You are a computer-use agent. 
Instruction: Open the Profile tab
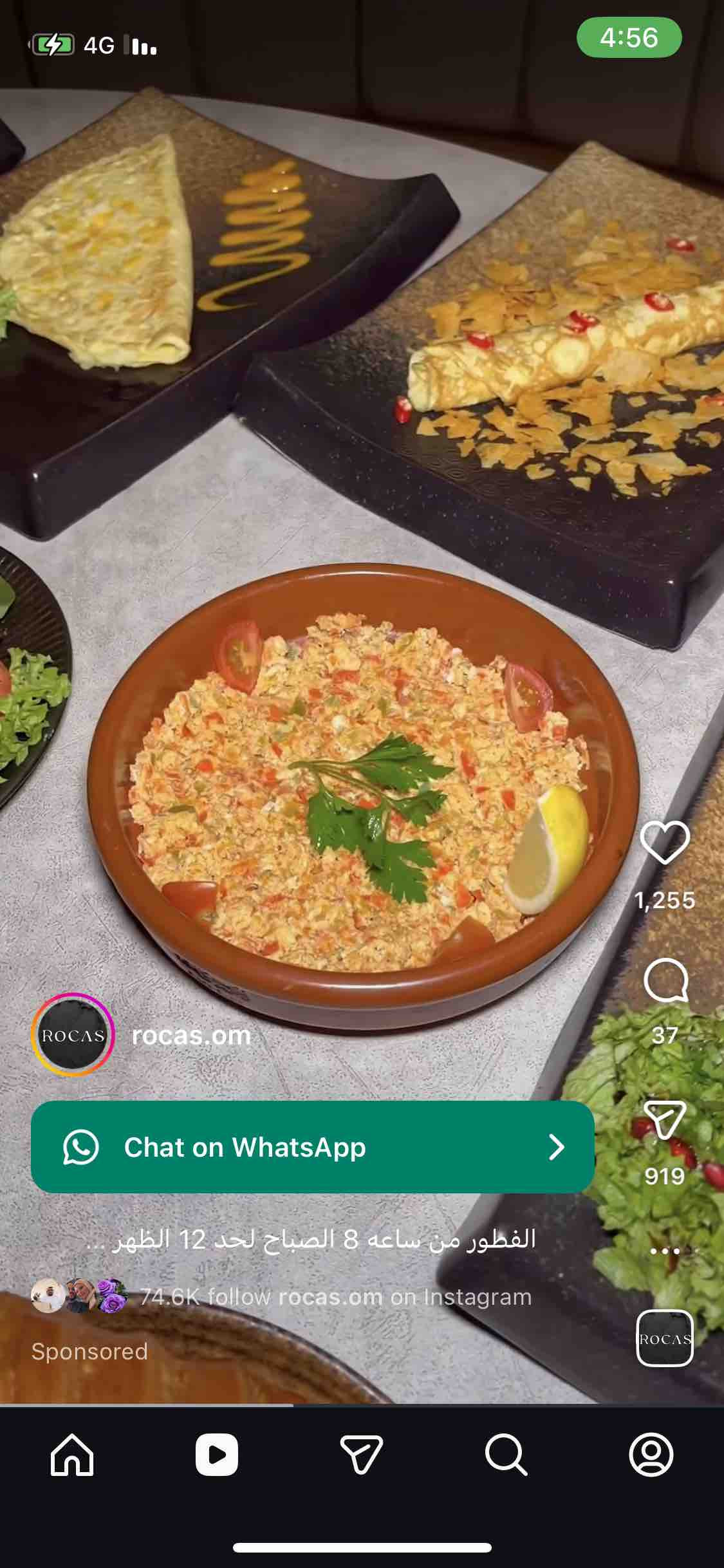(x=651, y=1455)
